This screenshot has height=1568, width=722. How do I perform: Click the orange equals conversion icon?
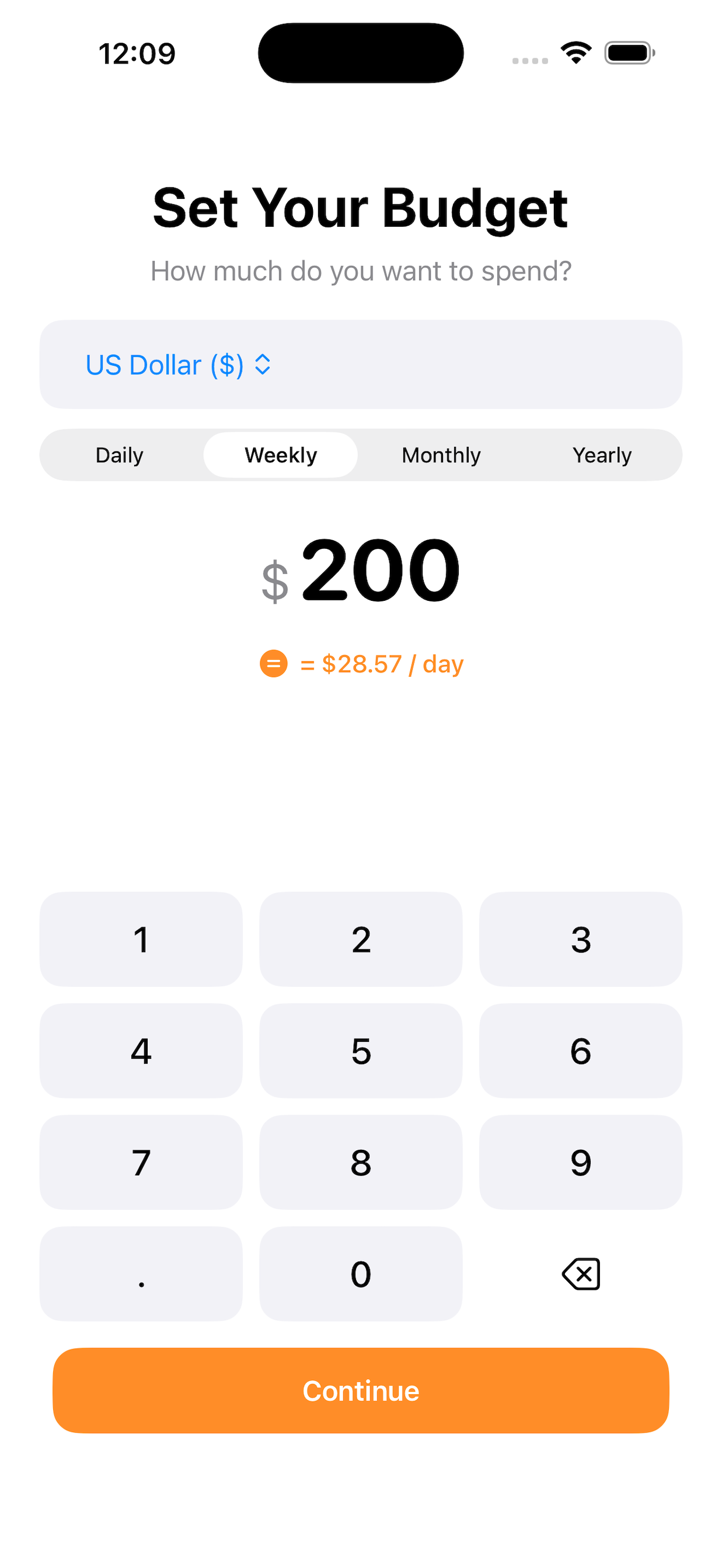pyautogui.click(x=273, y=663)
